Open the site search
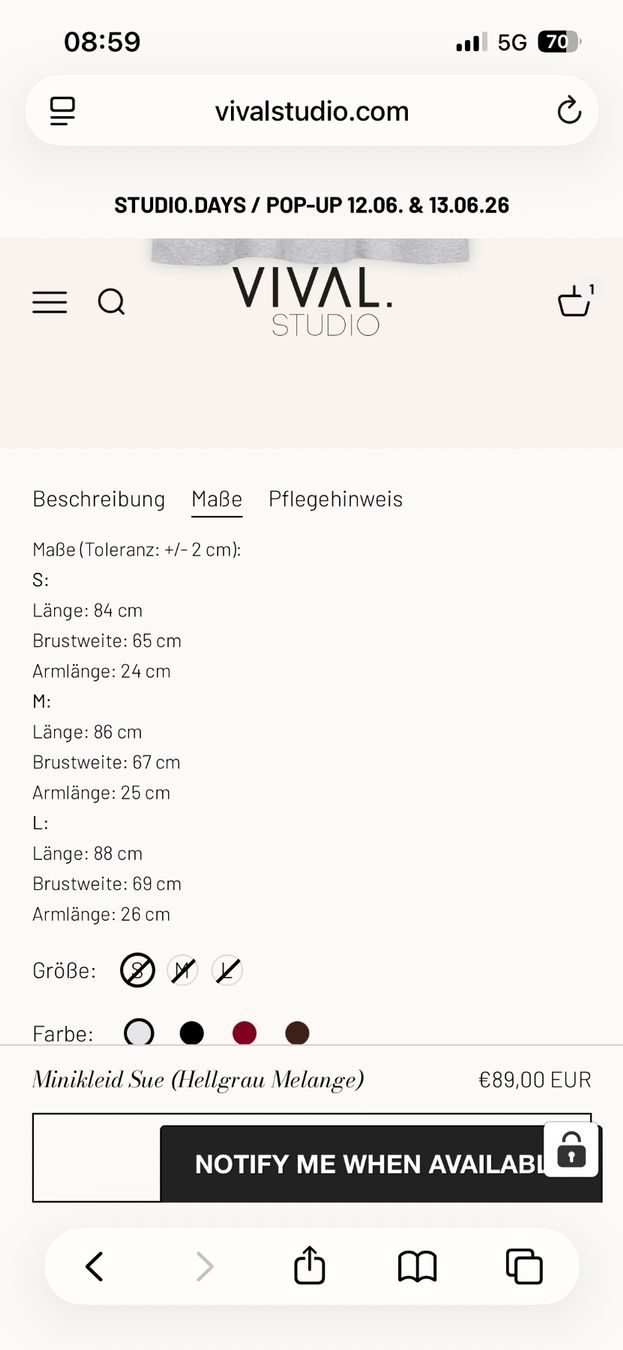This screenshot has height=1350, width=623. pos(111,302)
